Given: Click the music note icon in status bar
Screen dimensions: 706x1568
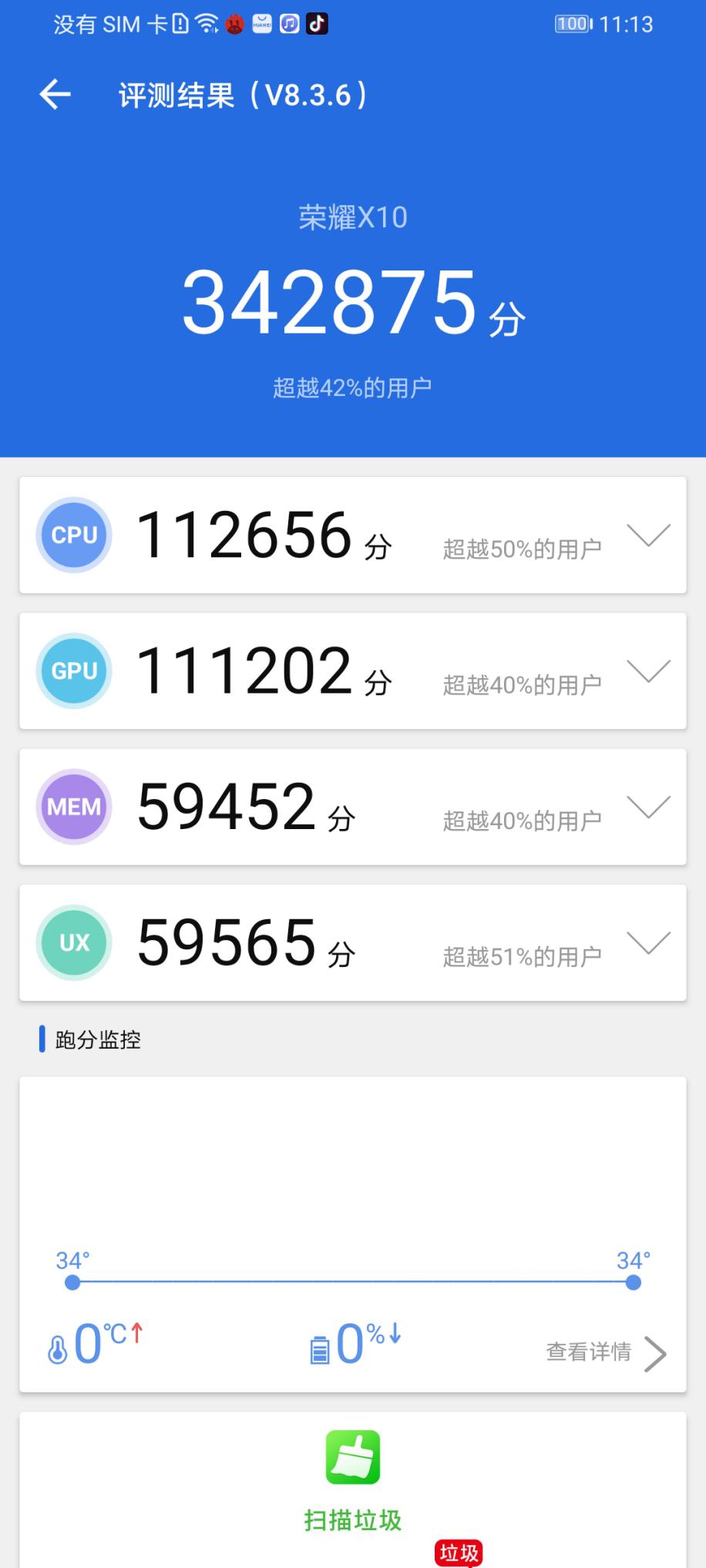Looking at the screenshot, I should click(x=287, y=23).
